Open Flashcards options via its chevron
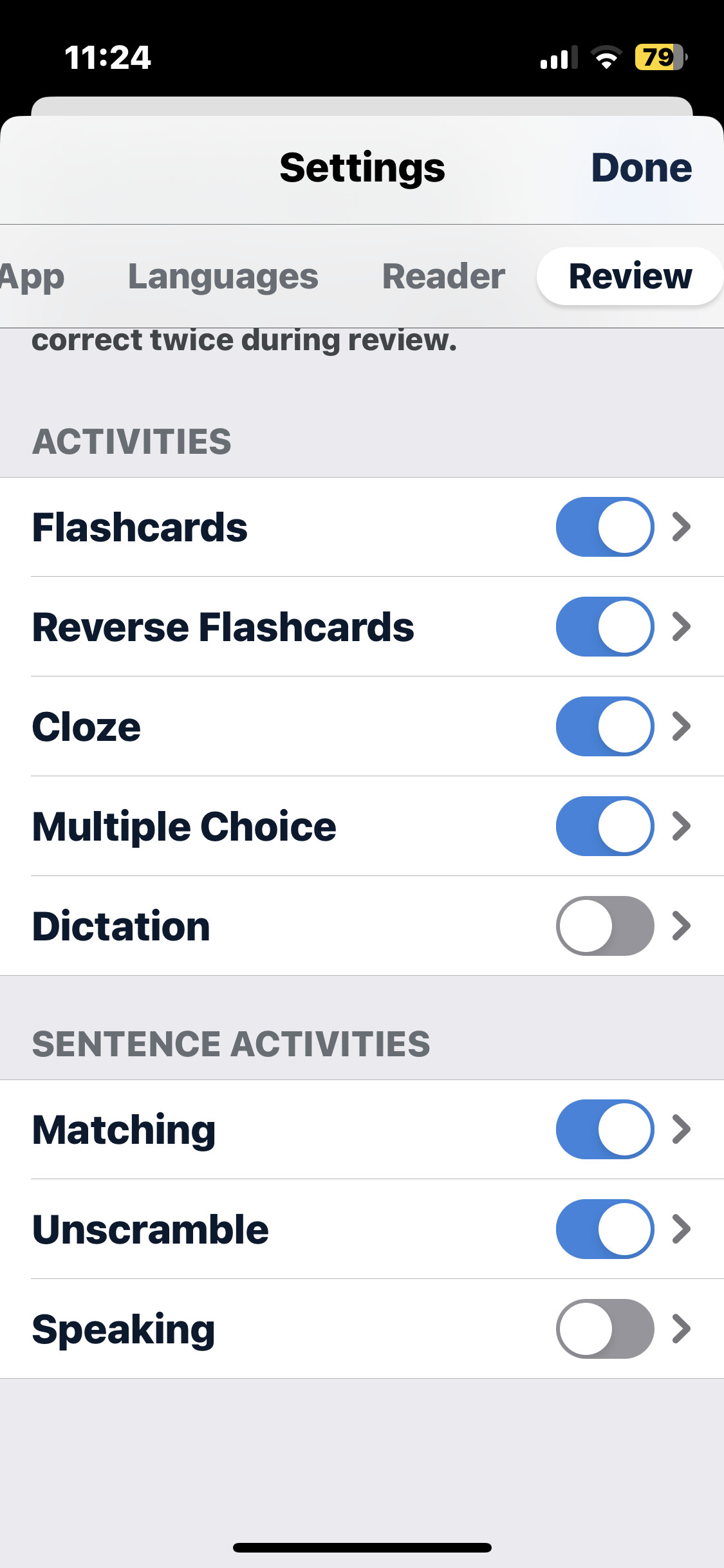724x1568 pixels. coord(682,527)
